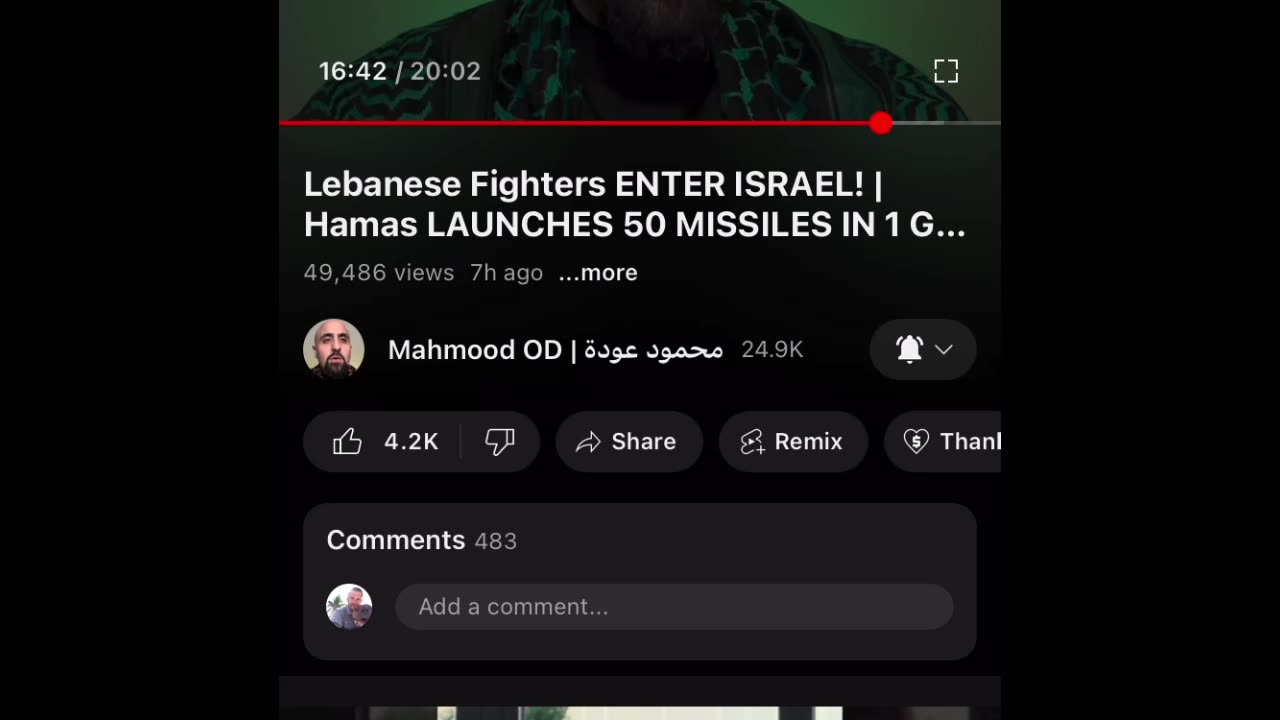The height and width of the screenshot is (720, 1280).
Task: Expand the video description with ...more
Action: tap(598, 273)
